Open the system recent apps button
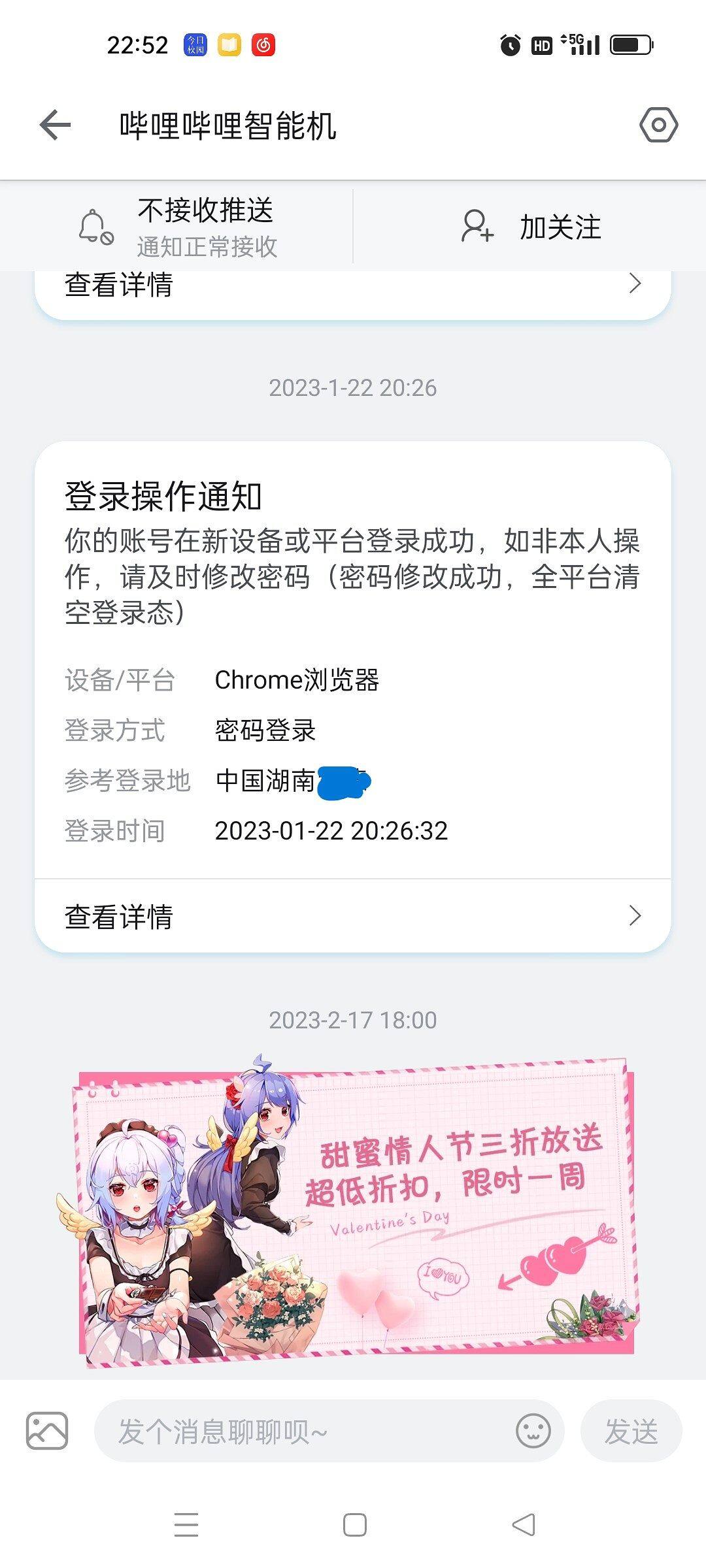This screenshot has height=1568, width=706. coord(186,1525)
